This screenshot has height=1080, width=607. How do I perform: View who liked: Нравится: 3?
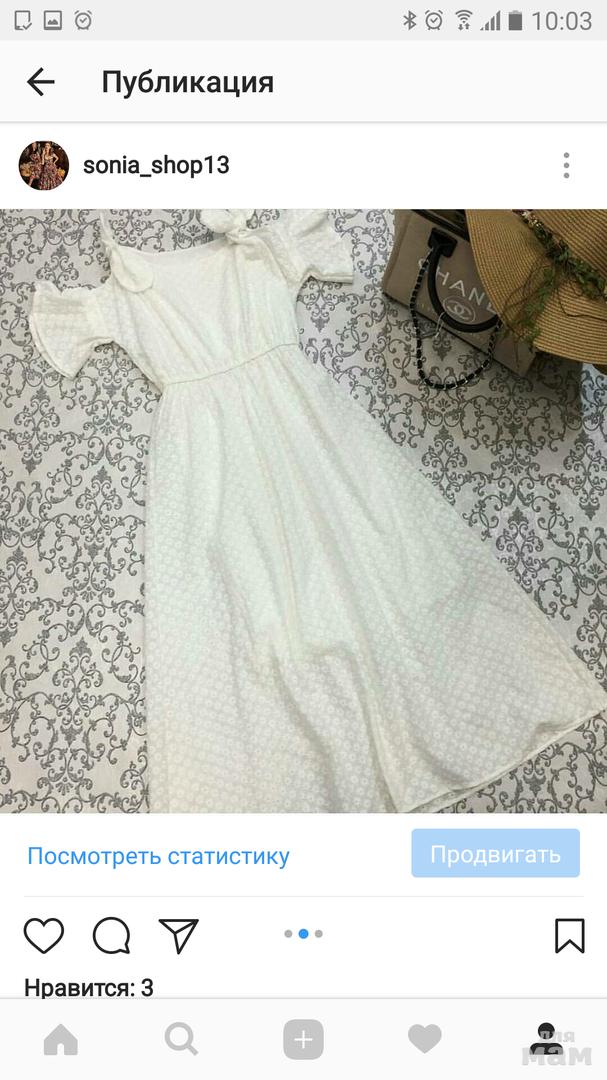click(x=89, y=988)
